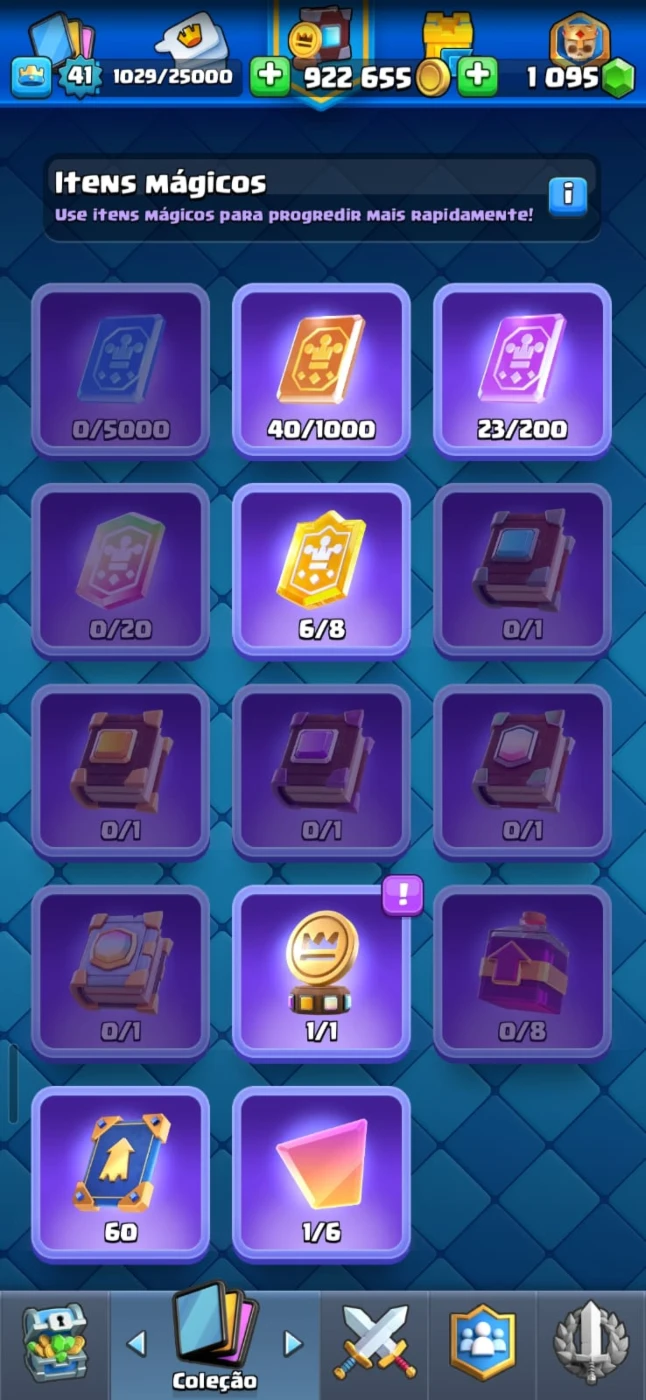Open the events laurel sword tab
This screenshot has height=1400, width=646.
click(591, 1344)
